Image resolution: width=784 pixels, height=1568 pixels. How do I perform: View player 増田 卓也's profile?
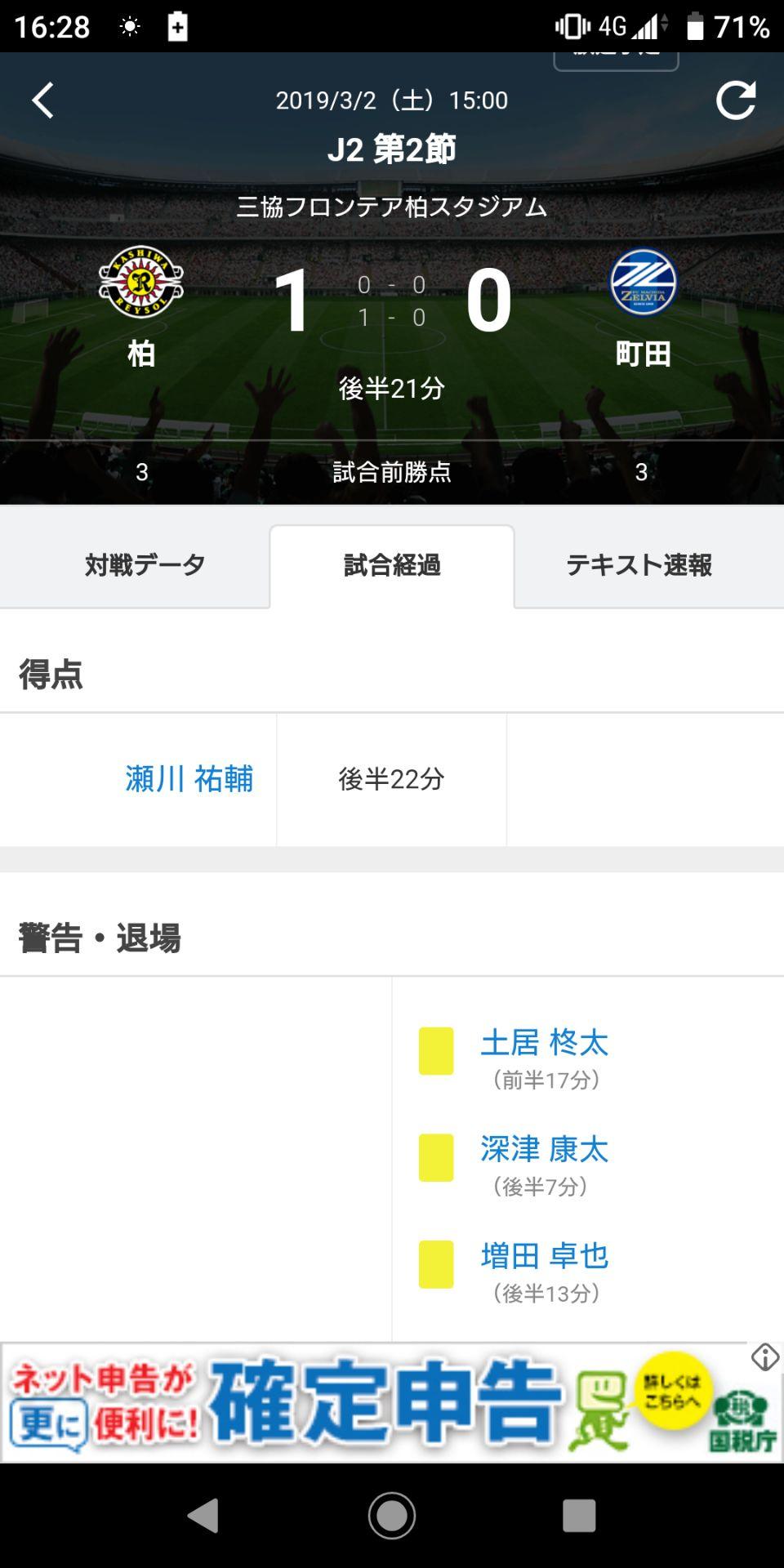(544, 1255)
